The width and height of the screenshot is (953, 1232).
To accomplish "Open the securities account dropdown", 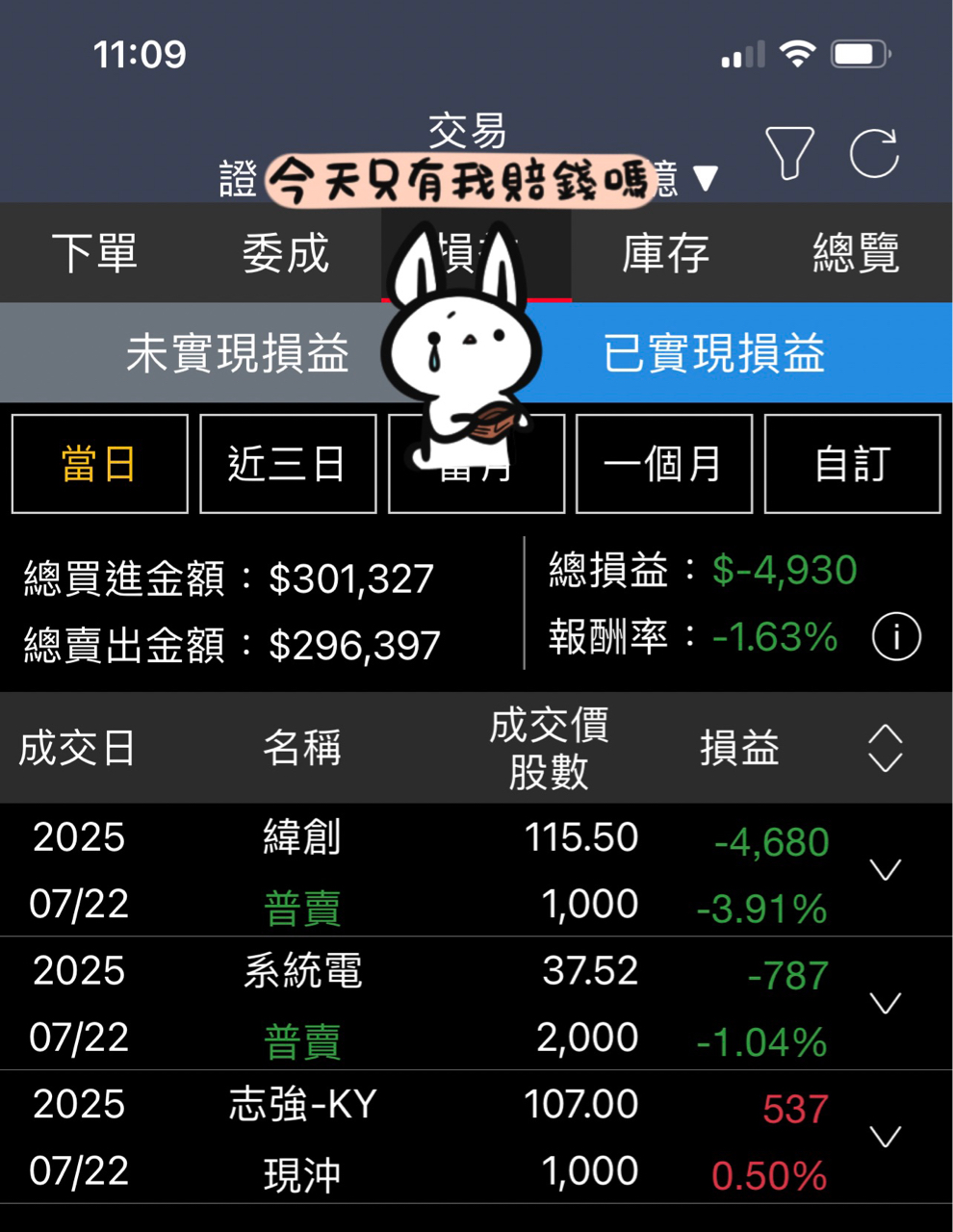I will point(705,178).
